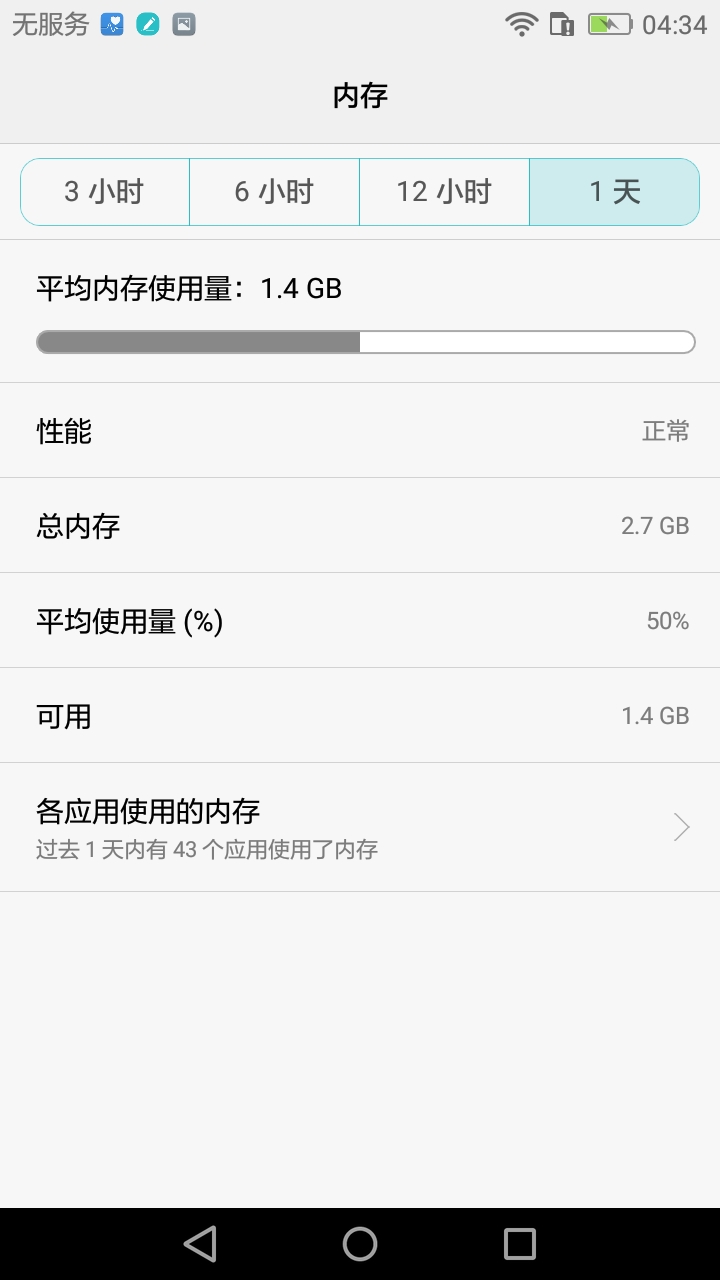Tap the 总内存 2.7 GB row
This screenshot has width=720, height=1280.
pyautogui.click(x=360, y=525)
